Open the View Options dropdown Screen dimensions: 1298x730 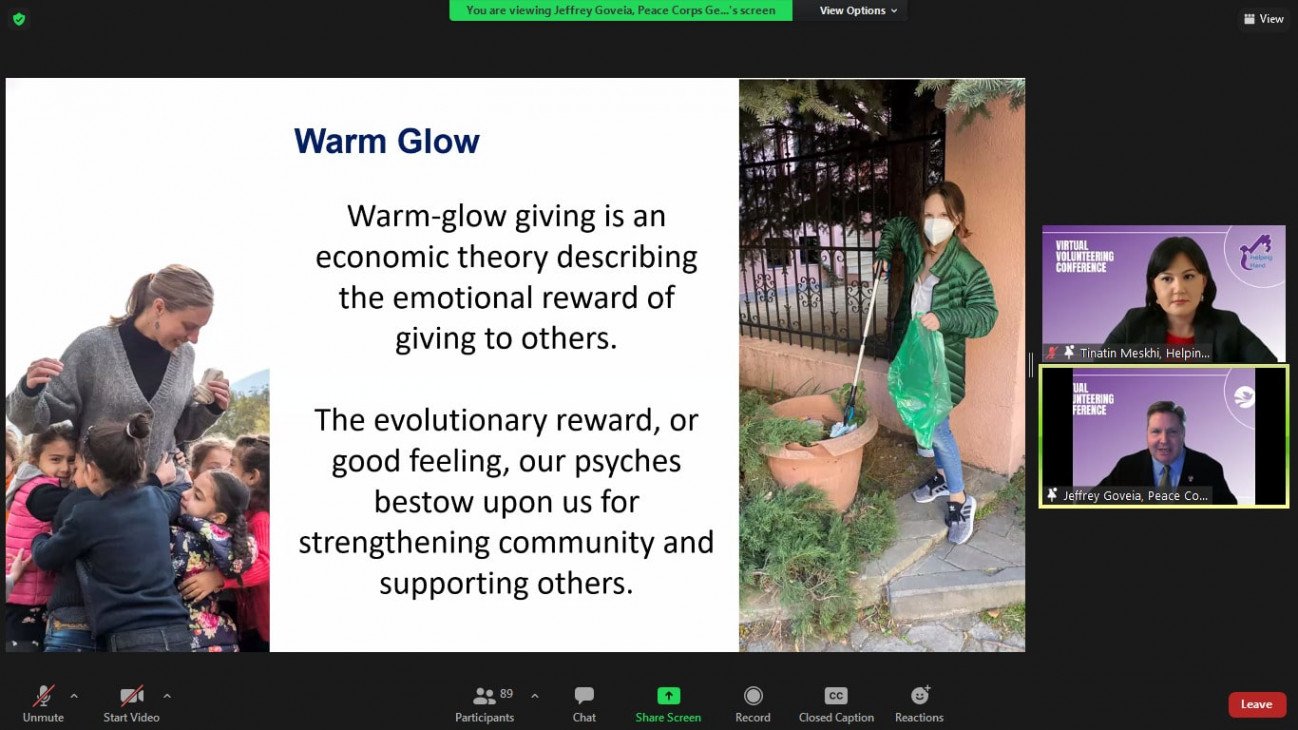(858, 10)
